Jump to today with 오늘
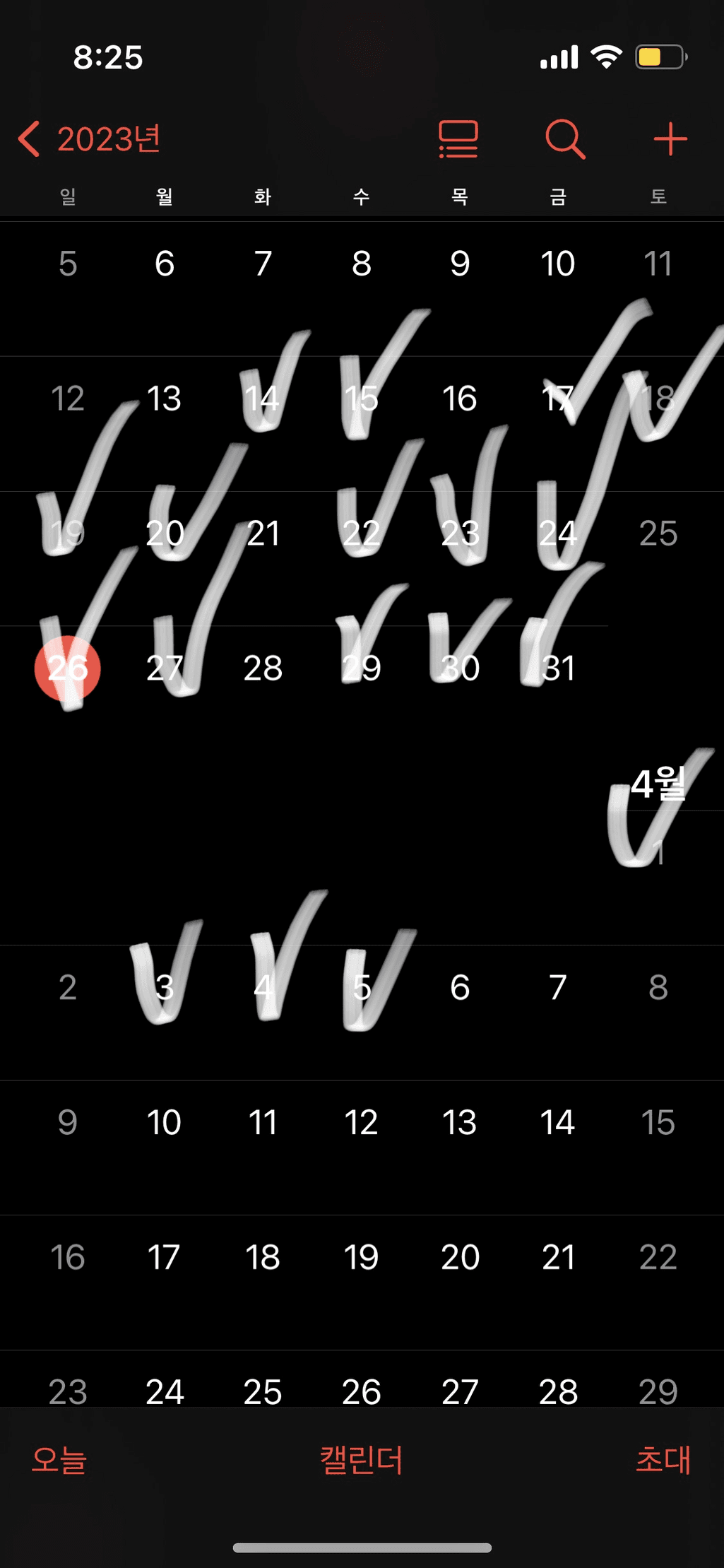This screenshot has width=724, height=1568. tap(59, 1459)
